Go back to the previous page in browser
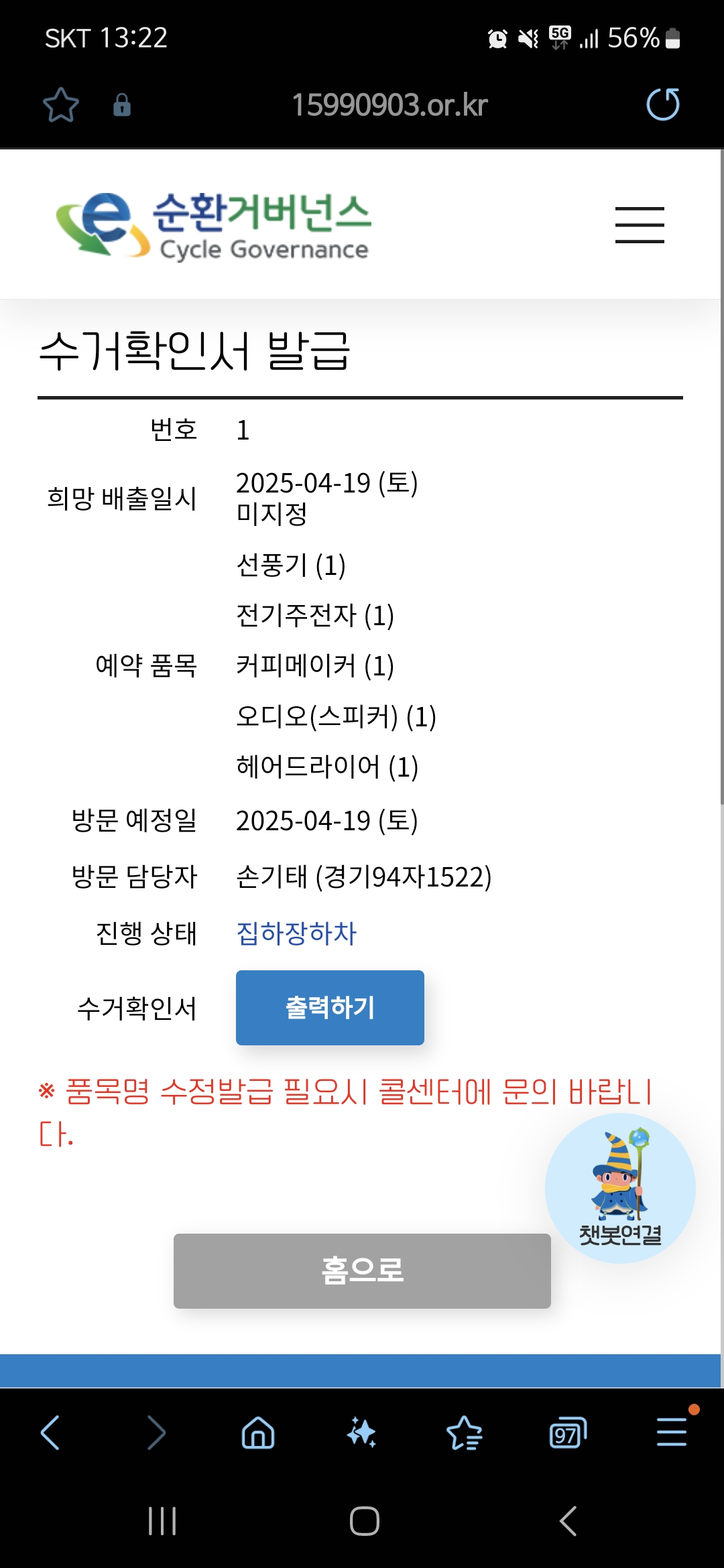724x1568 pixels. [x=51, y=1433]
